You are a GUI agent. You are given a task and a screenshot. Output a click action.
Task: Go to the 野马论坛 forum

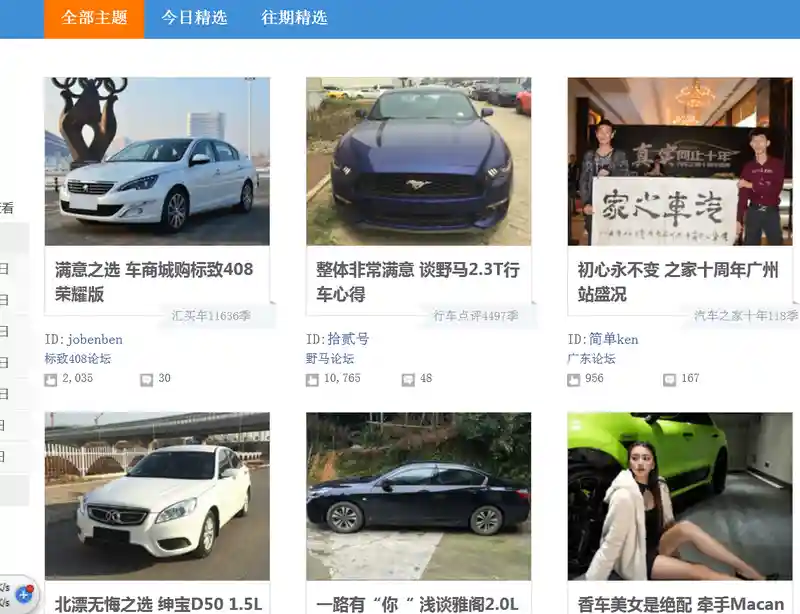coord(330,358)
